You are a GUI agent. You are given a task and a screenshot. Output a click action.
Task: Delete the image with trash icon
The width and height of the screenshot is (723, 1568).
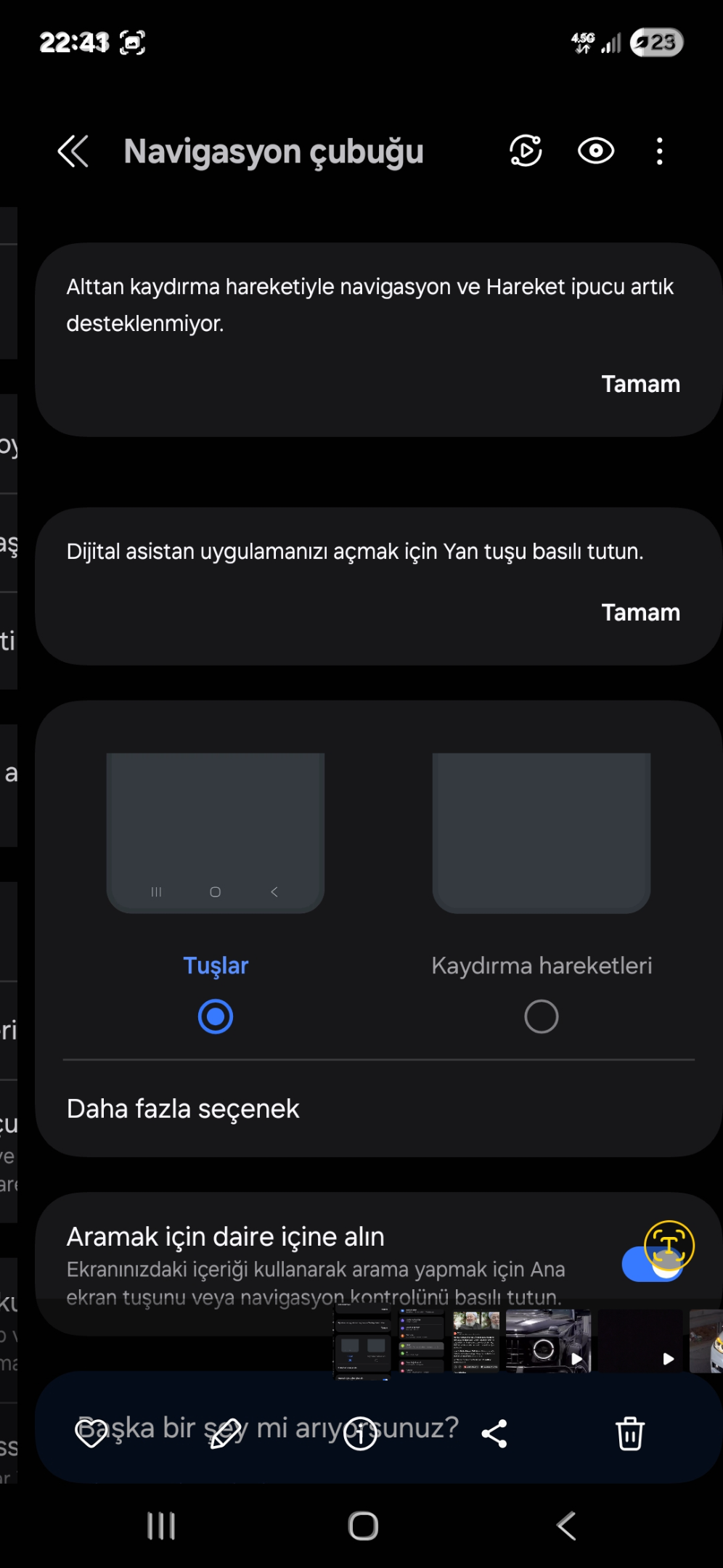coord(629,1434)
